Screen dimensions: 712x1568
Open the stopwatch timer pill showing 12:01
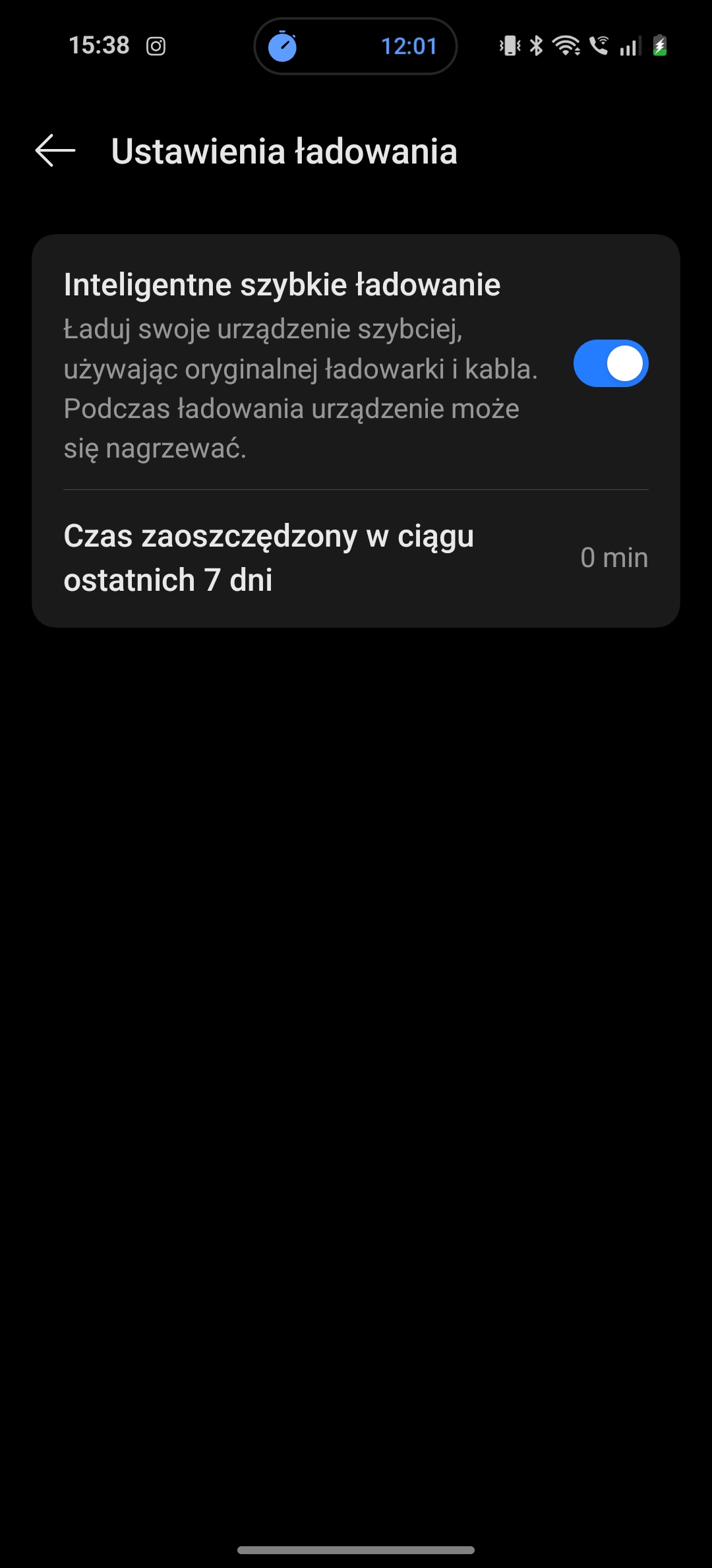(x=355, y=46)
